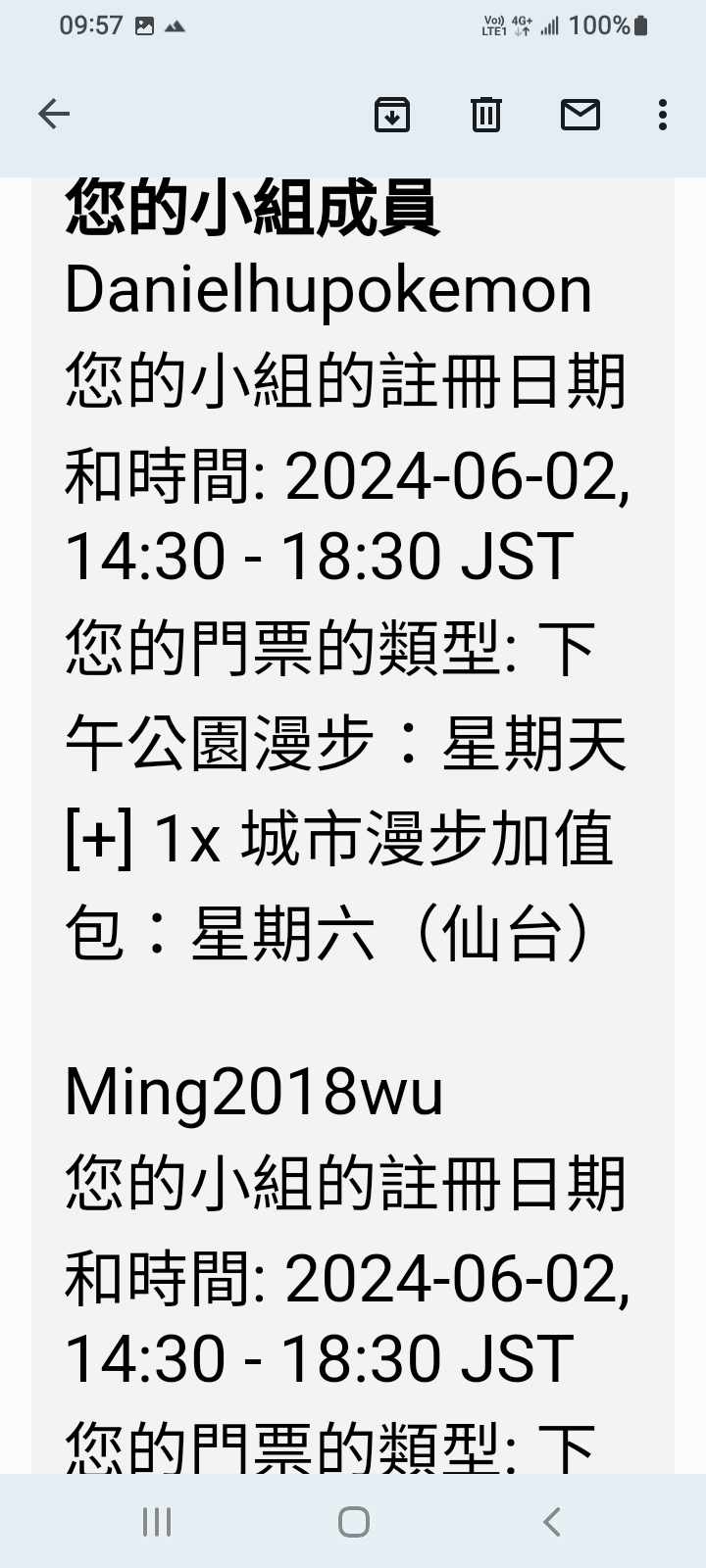The image size is (706, 1568).
Task: Delete this email
Action: point(486,115)
